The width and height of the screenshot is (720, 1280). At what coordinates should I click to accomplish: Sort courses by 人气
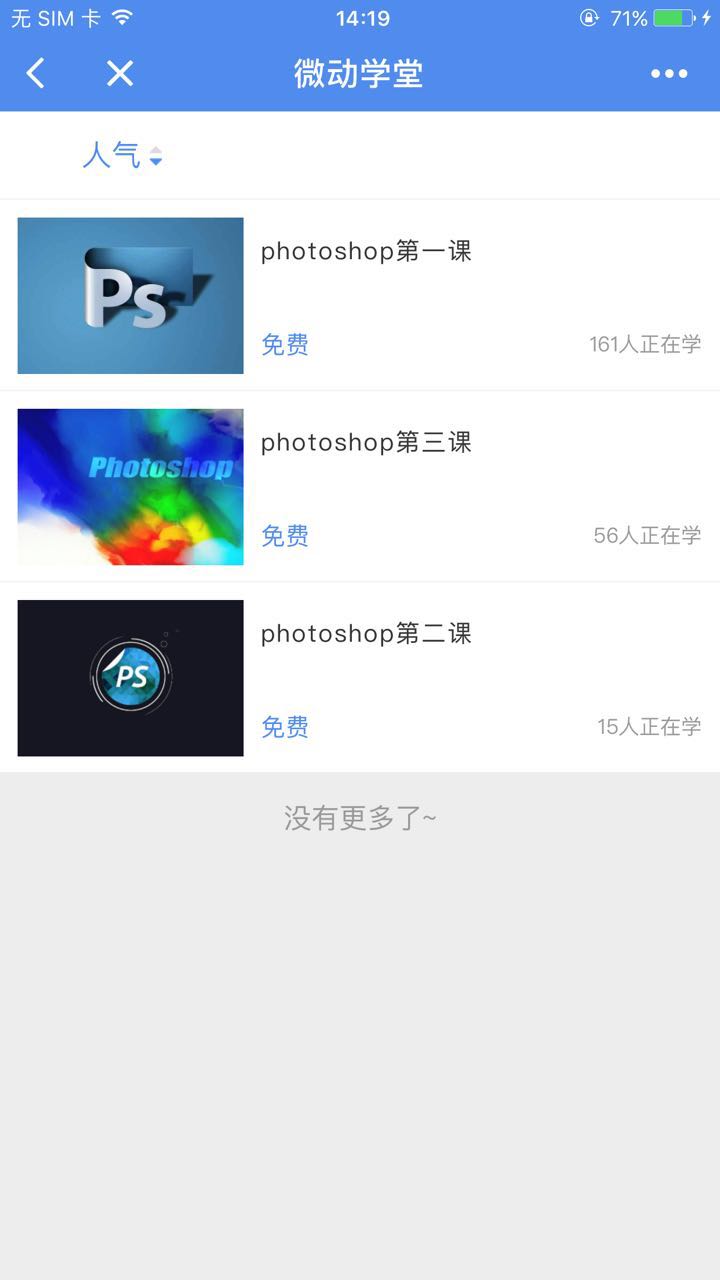coord(122,156)
